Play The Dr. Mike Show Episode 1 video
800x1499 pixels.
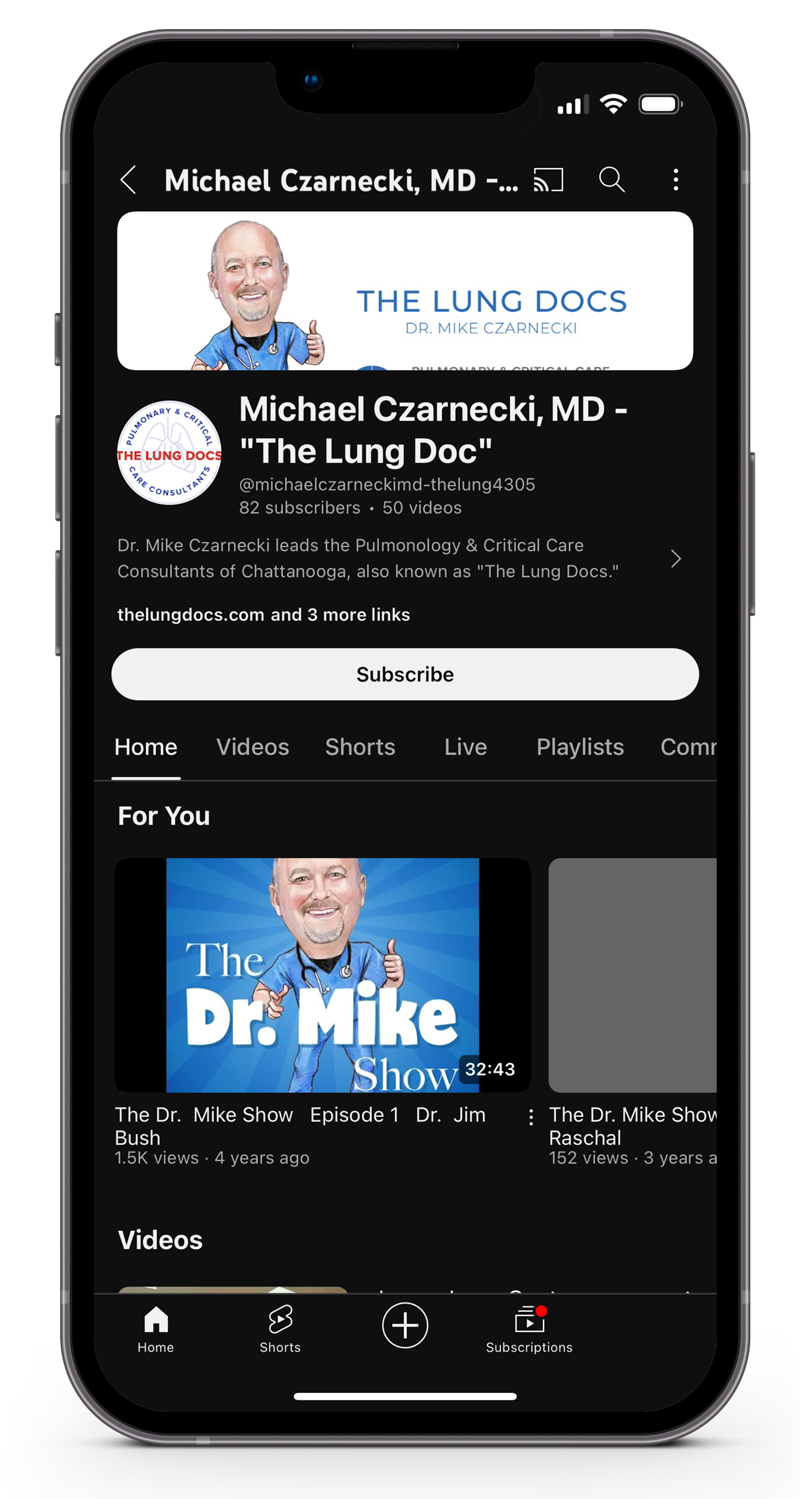pos(323,975)
